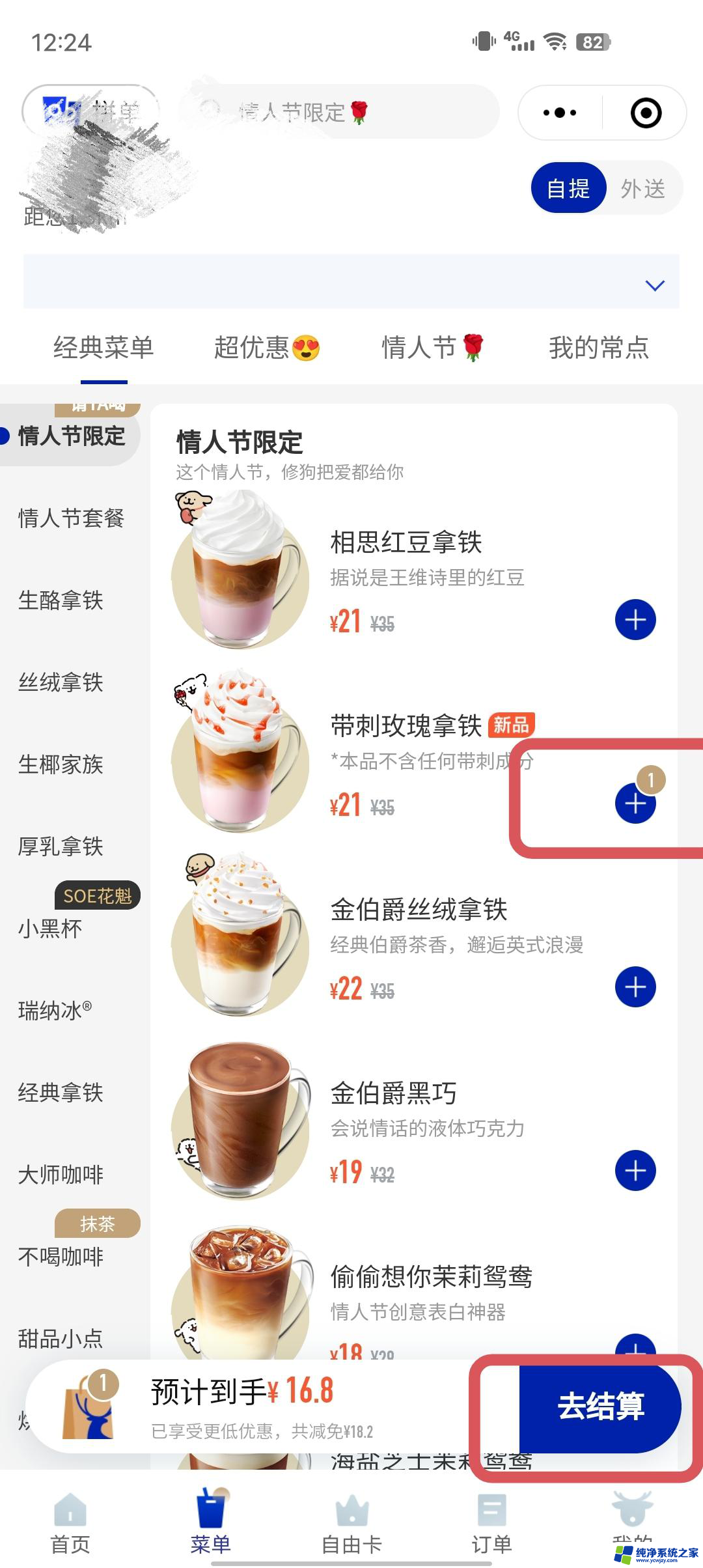Search in the 情人节限定 search box

click(x=338, y=112)
